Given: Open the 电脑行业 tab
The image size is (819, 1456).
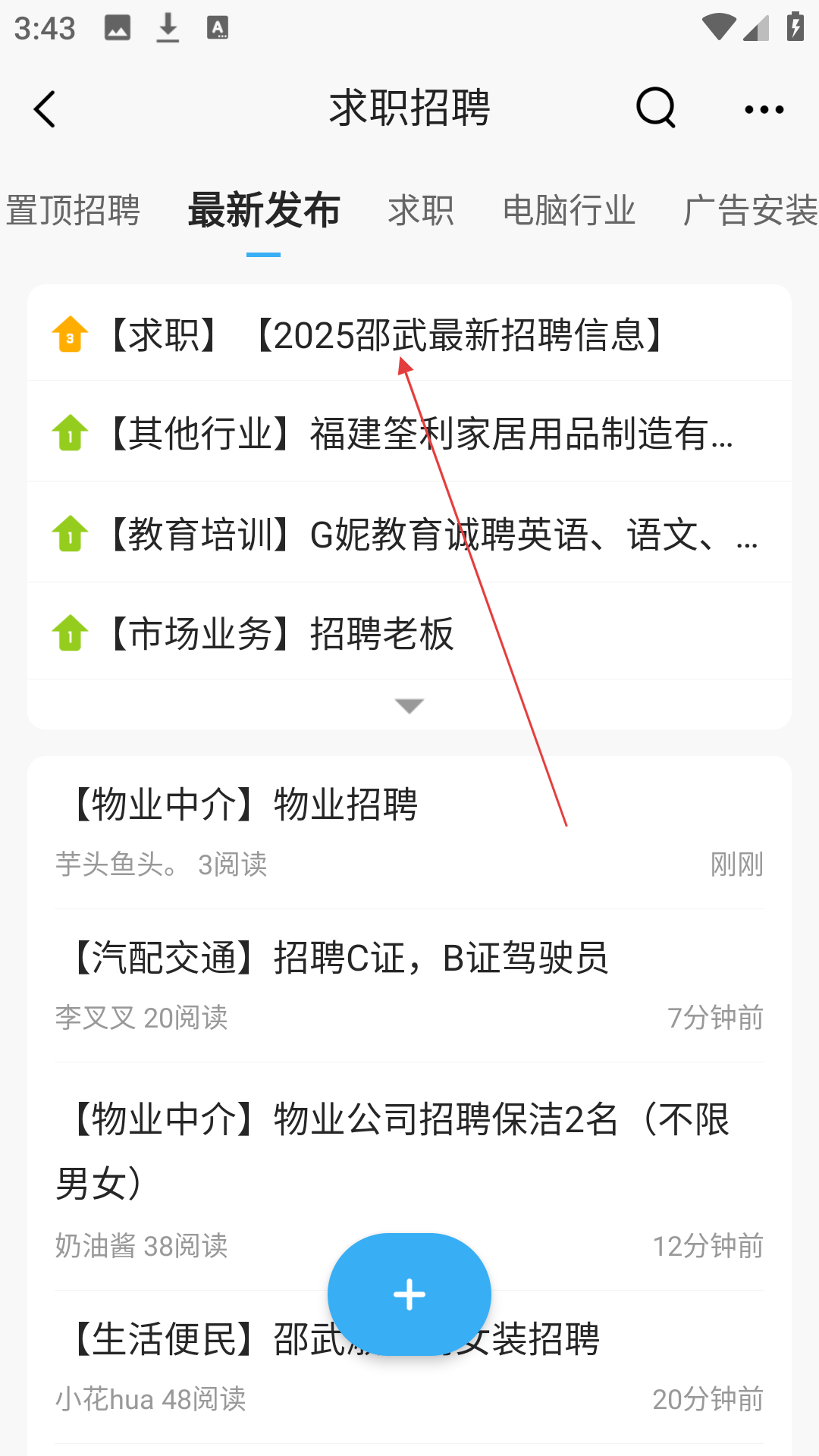Looking at the screenshot, I should click(x=569, y=210).
